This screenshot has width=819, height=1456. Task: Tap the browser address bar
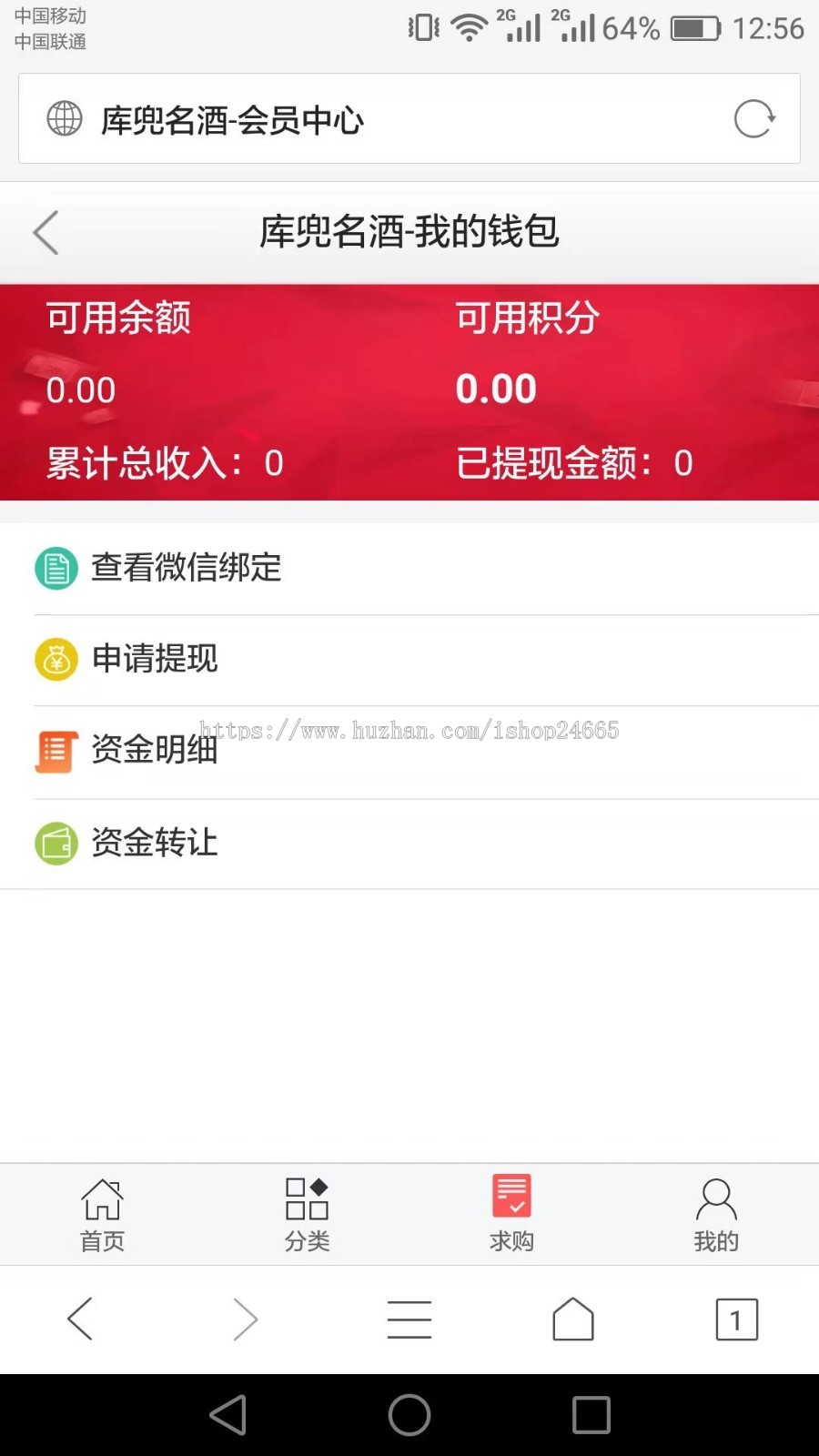tap(364, 119)
